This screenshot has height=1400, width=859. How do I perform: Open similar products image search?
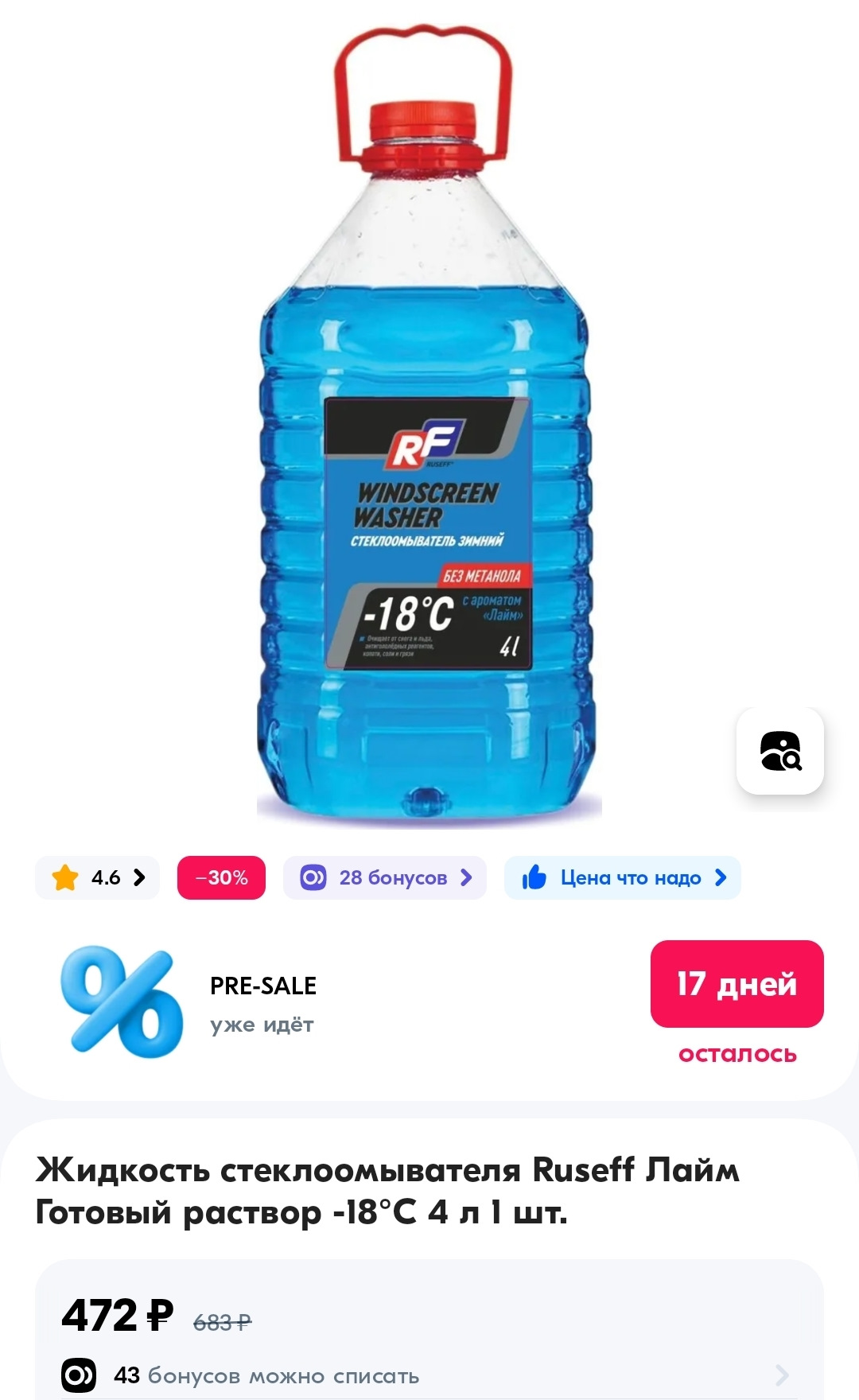tap(780, 751)
